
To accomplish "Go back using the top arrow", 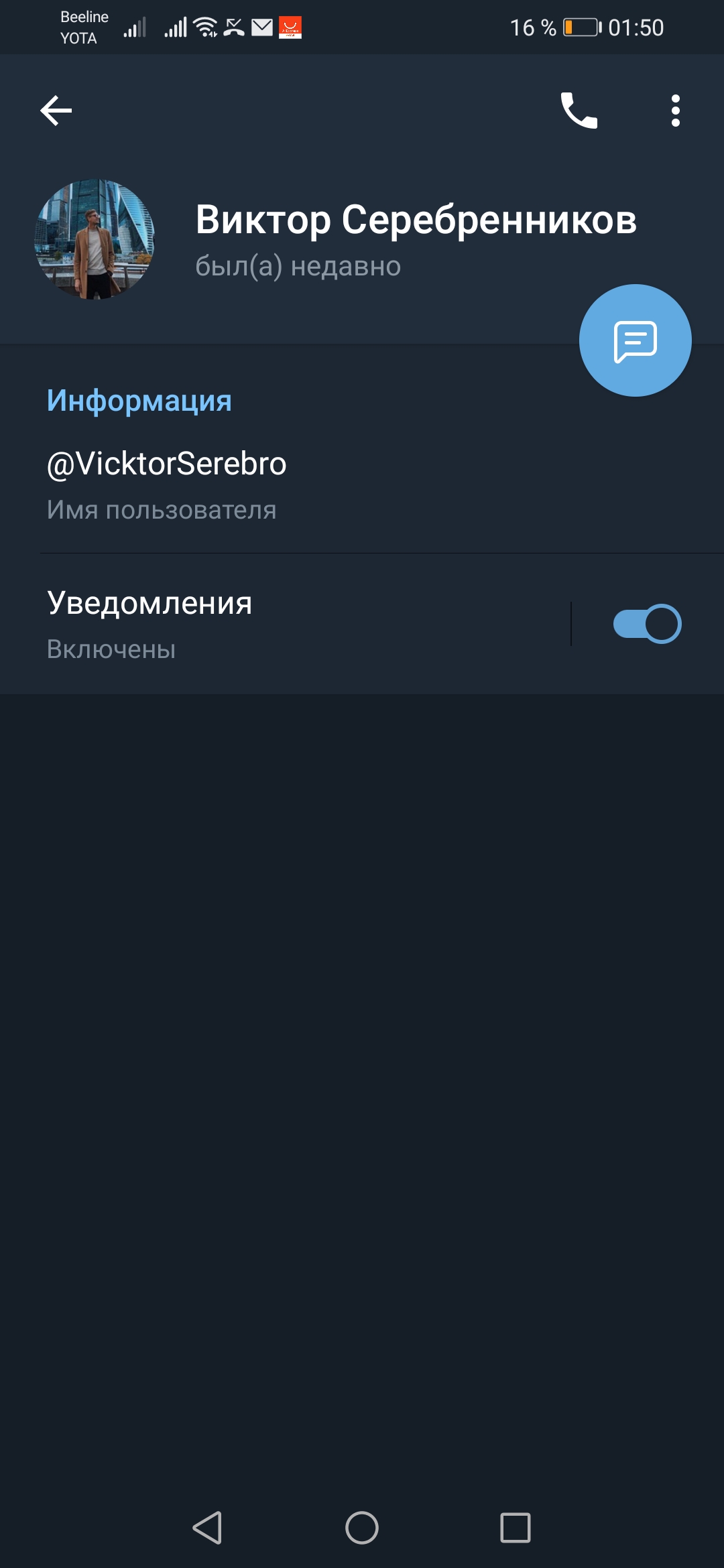I will point(56,111).
